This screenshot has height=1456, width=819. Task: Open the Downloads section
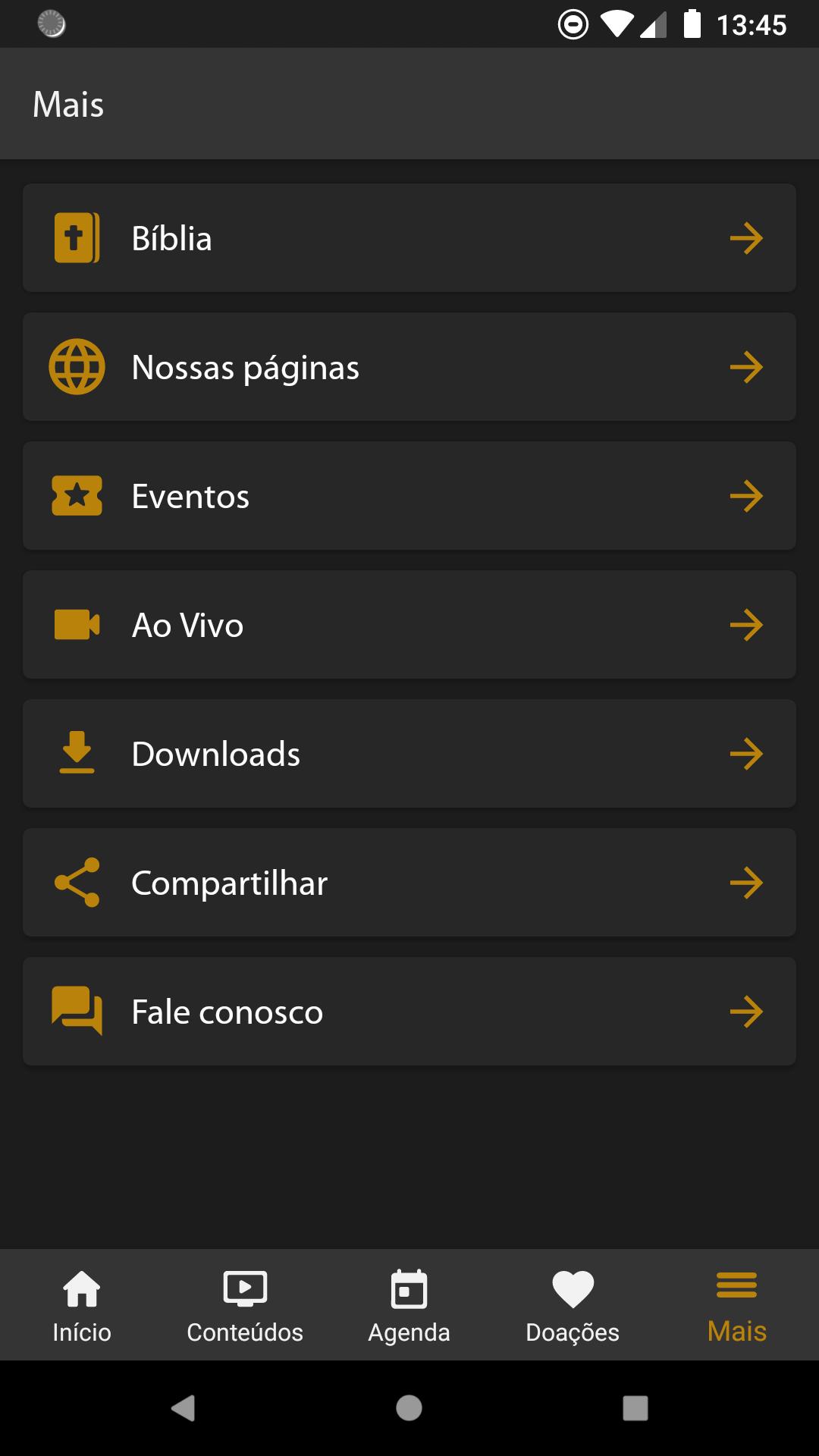[x=409, y=754]
